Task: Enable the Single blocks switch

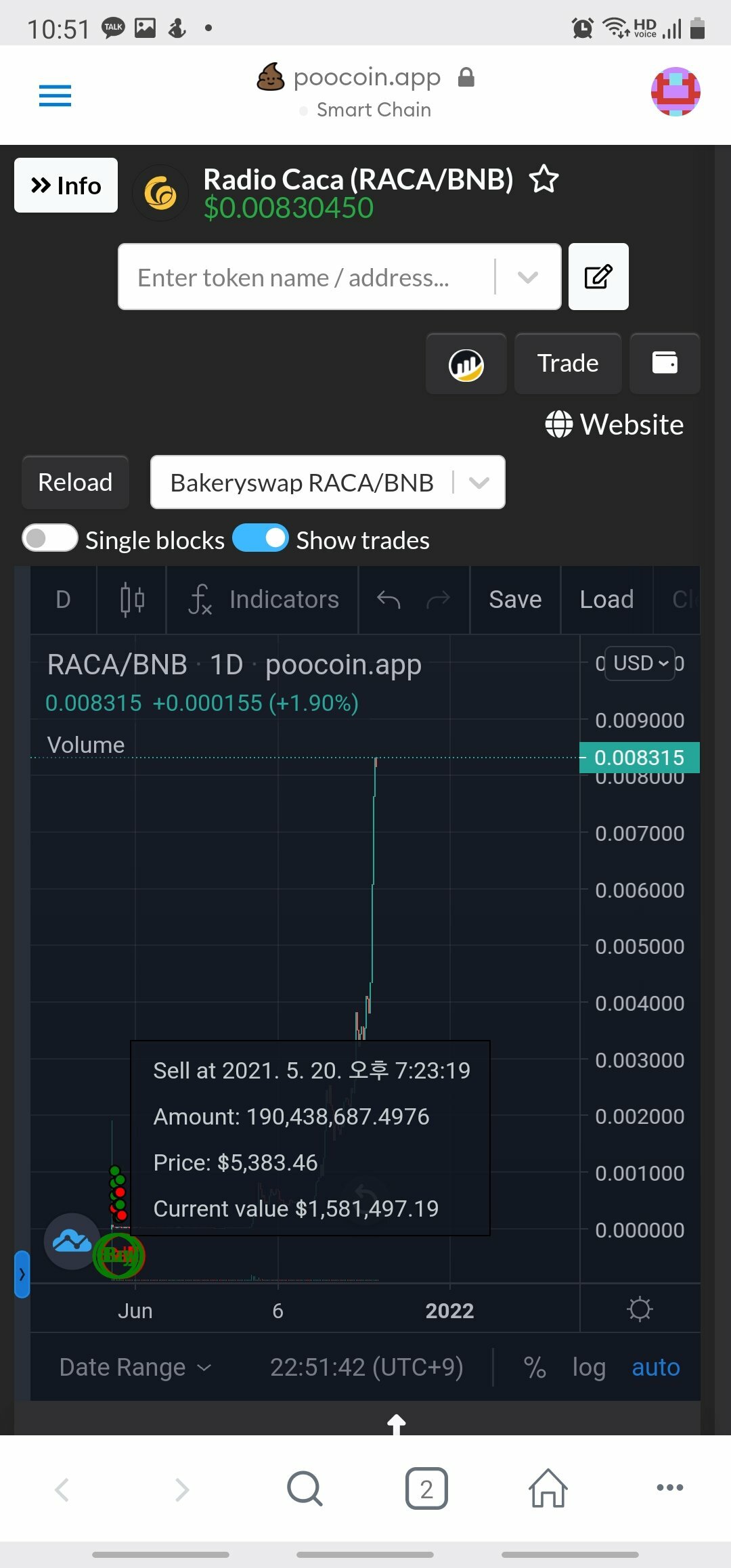Action: click(x=49, y=539)
